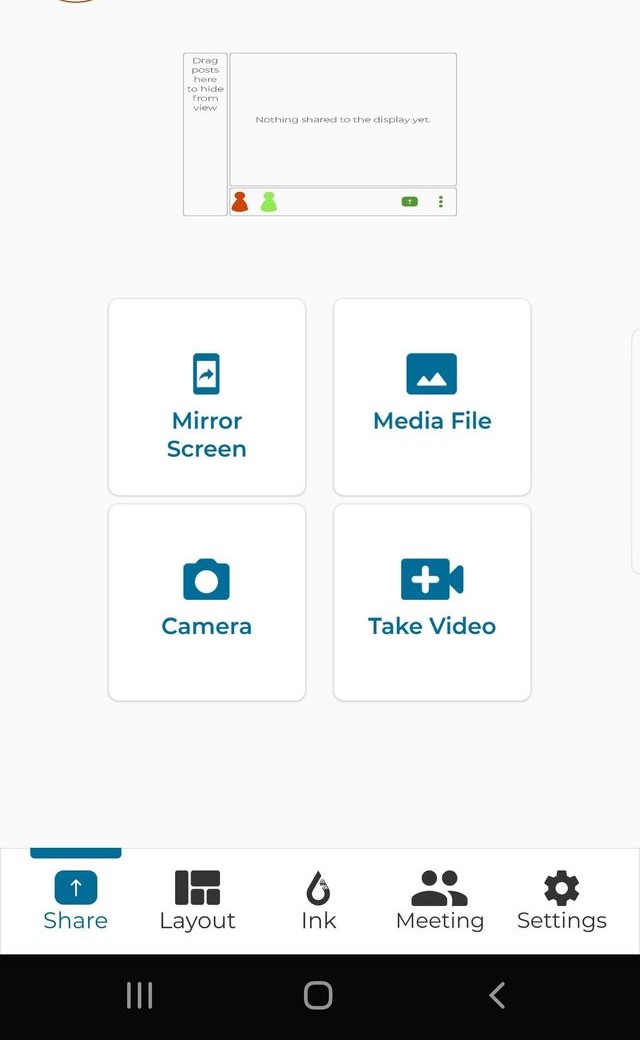Switch to the Layout tab
Viewport: 640px width, 1040px height.
(197, 901)
